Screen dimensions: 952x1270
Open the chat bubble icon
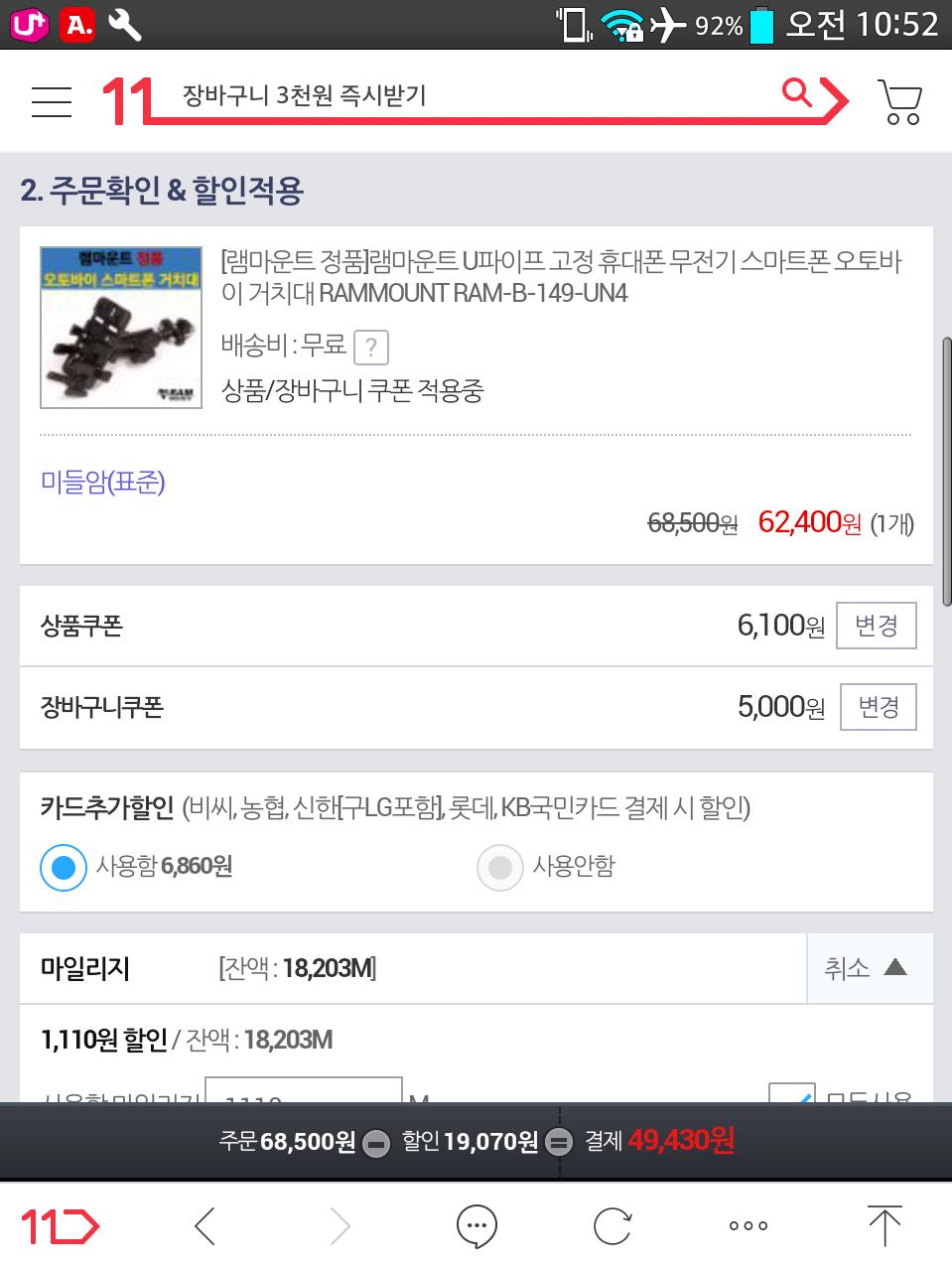[476, 1226]
